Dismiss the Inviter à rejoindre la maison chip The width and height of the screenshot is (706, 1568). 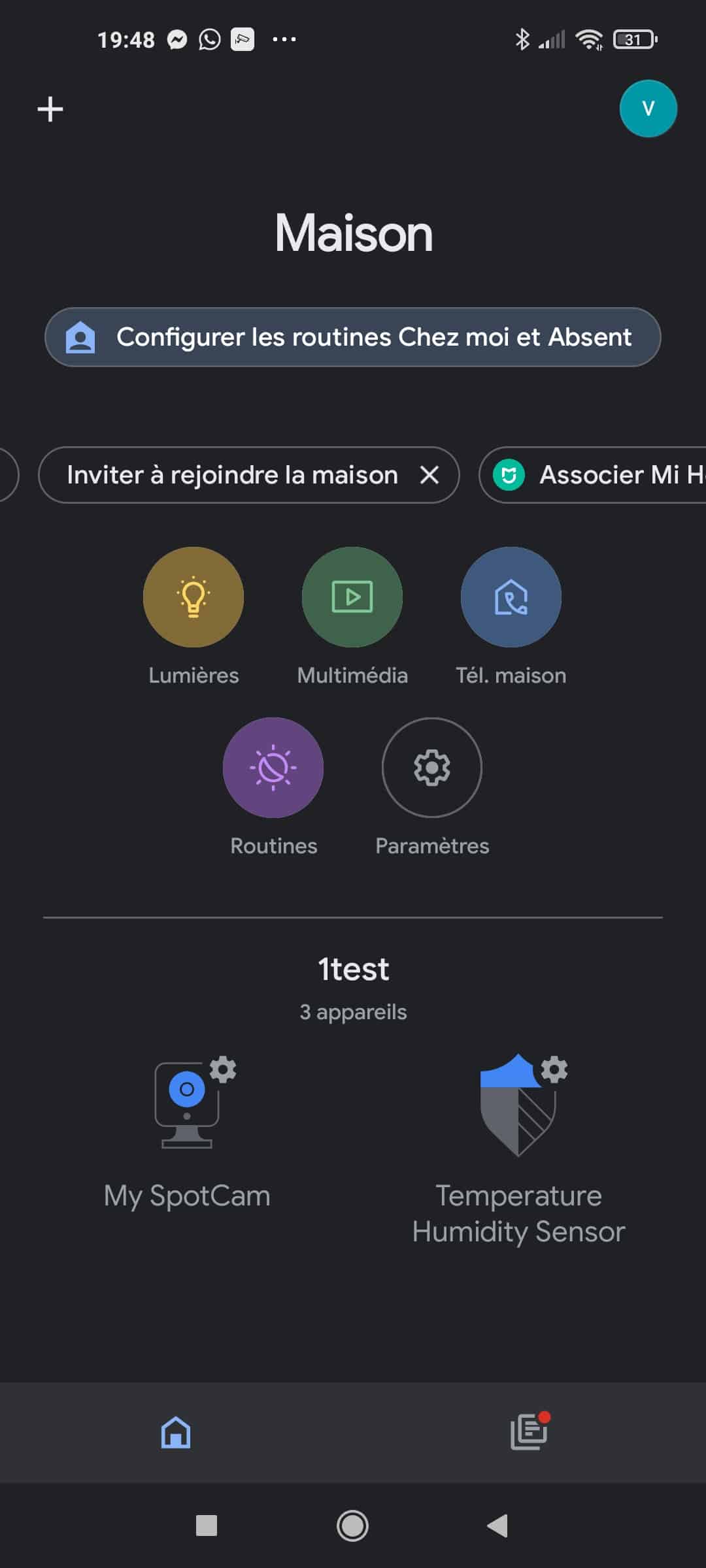(429, 475)
